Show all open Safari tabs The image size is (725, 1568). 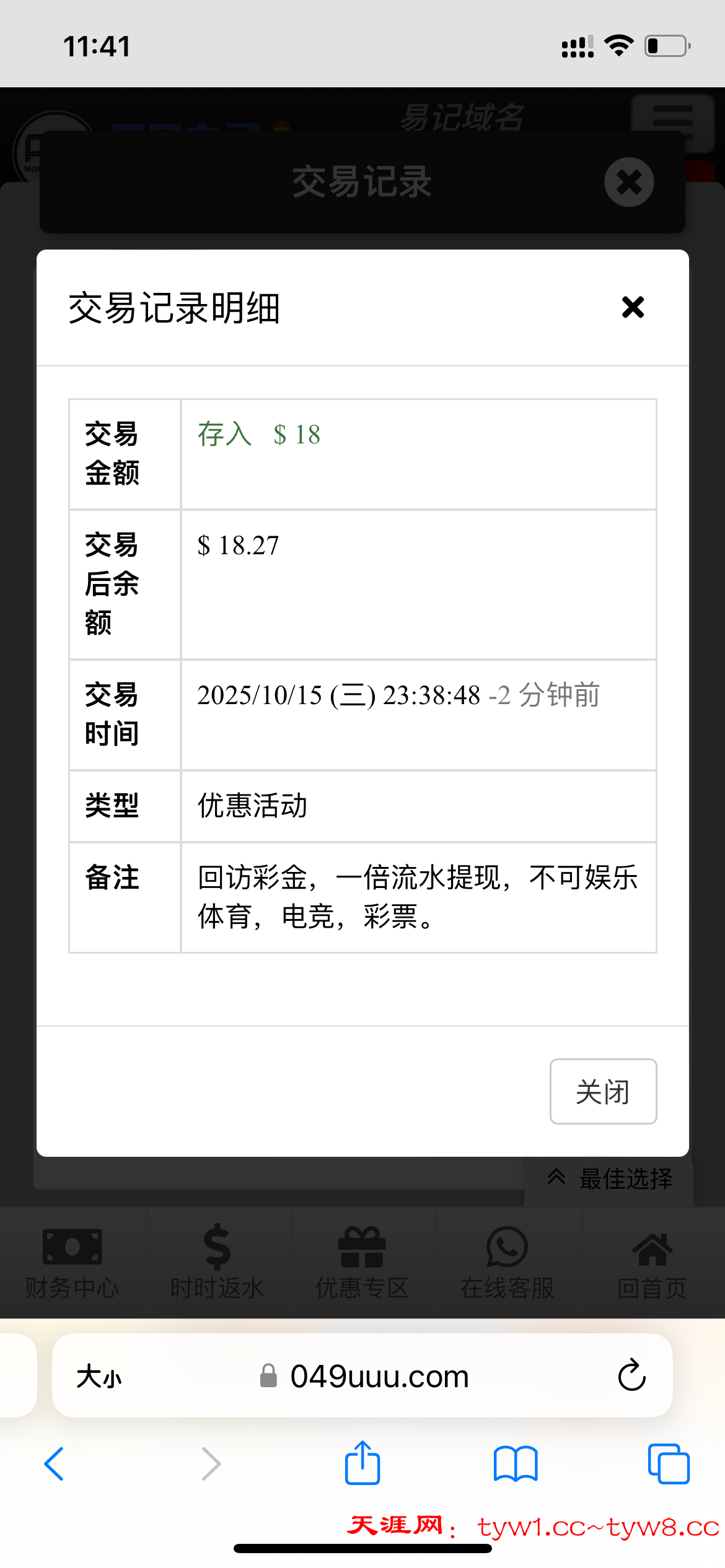tap(668, 1464)
